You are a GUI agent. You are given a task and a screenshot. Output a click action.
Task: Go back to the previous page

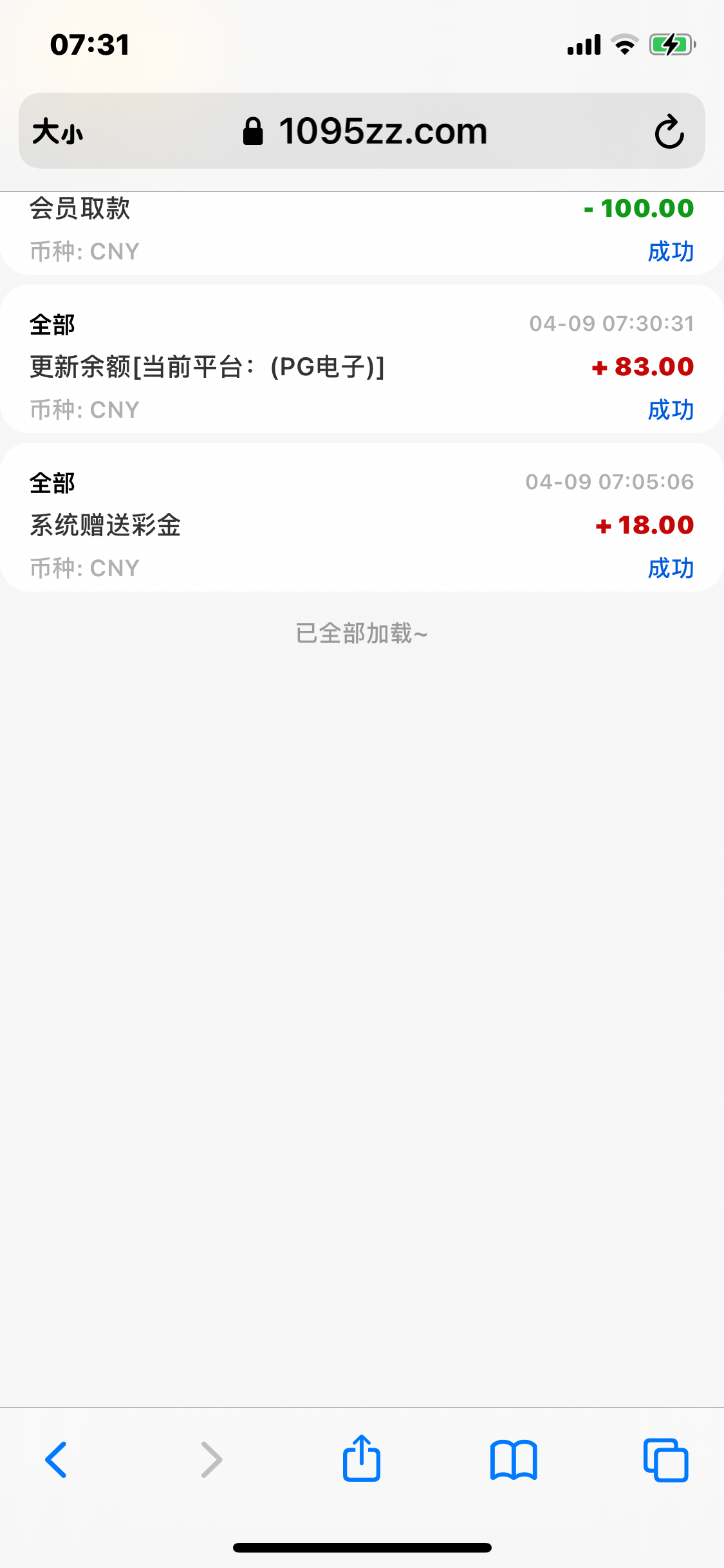(56, 1459)
